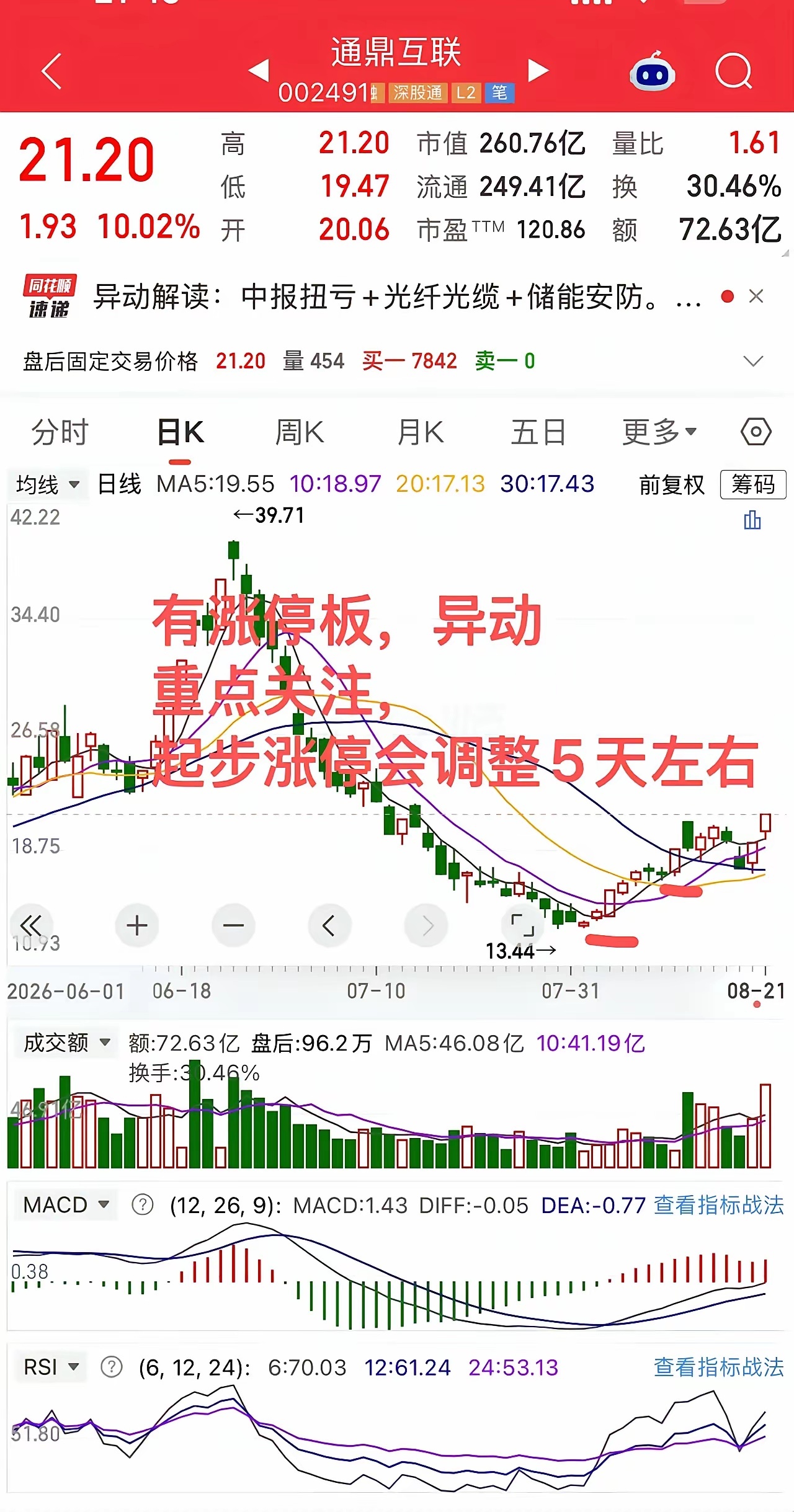Tap the 筹码 button
This screenshot has width=794, height=1512.
click(752, 484)
